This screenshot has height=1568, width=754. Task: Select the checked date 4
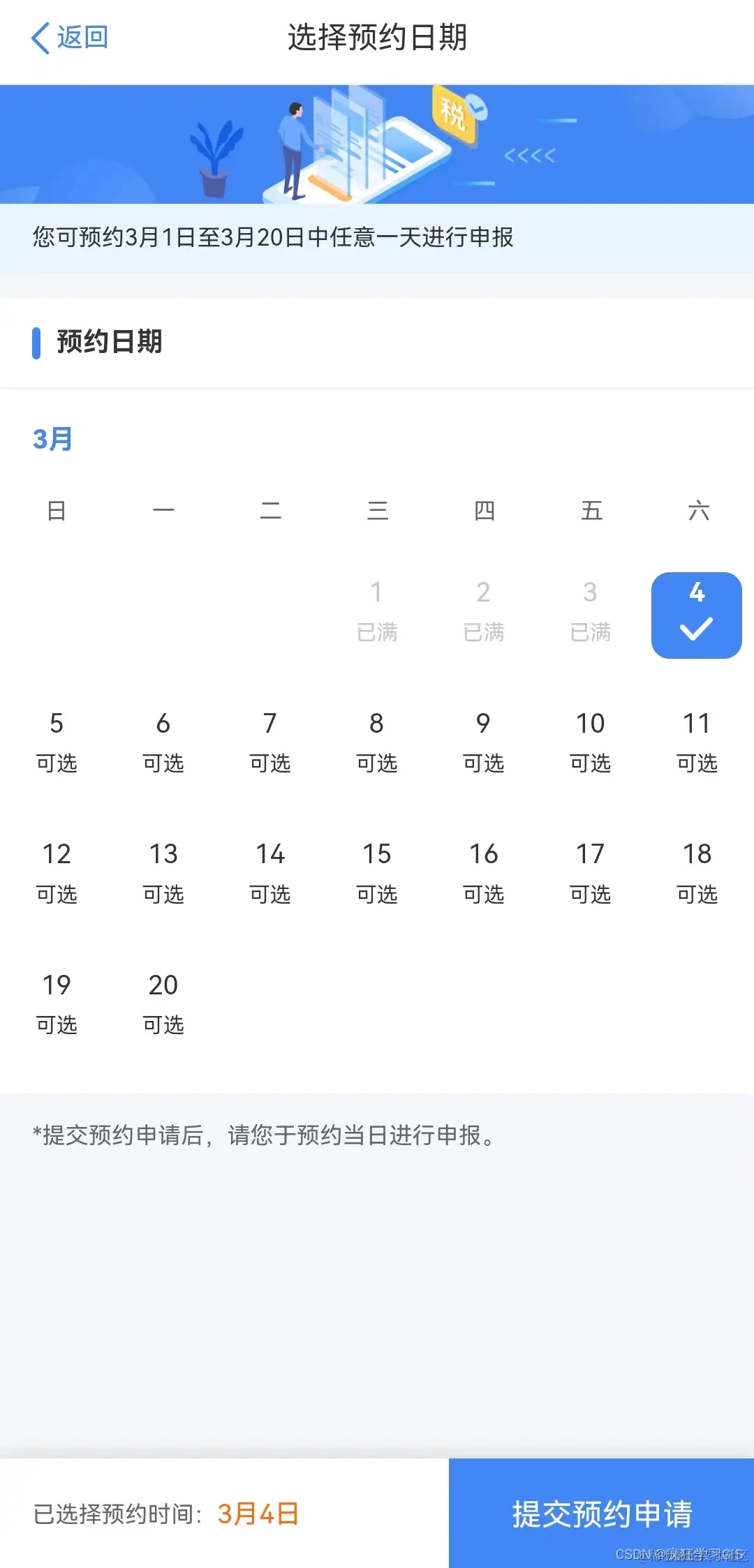[696, 615]
